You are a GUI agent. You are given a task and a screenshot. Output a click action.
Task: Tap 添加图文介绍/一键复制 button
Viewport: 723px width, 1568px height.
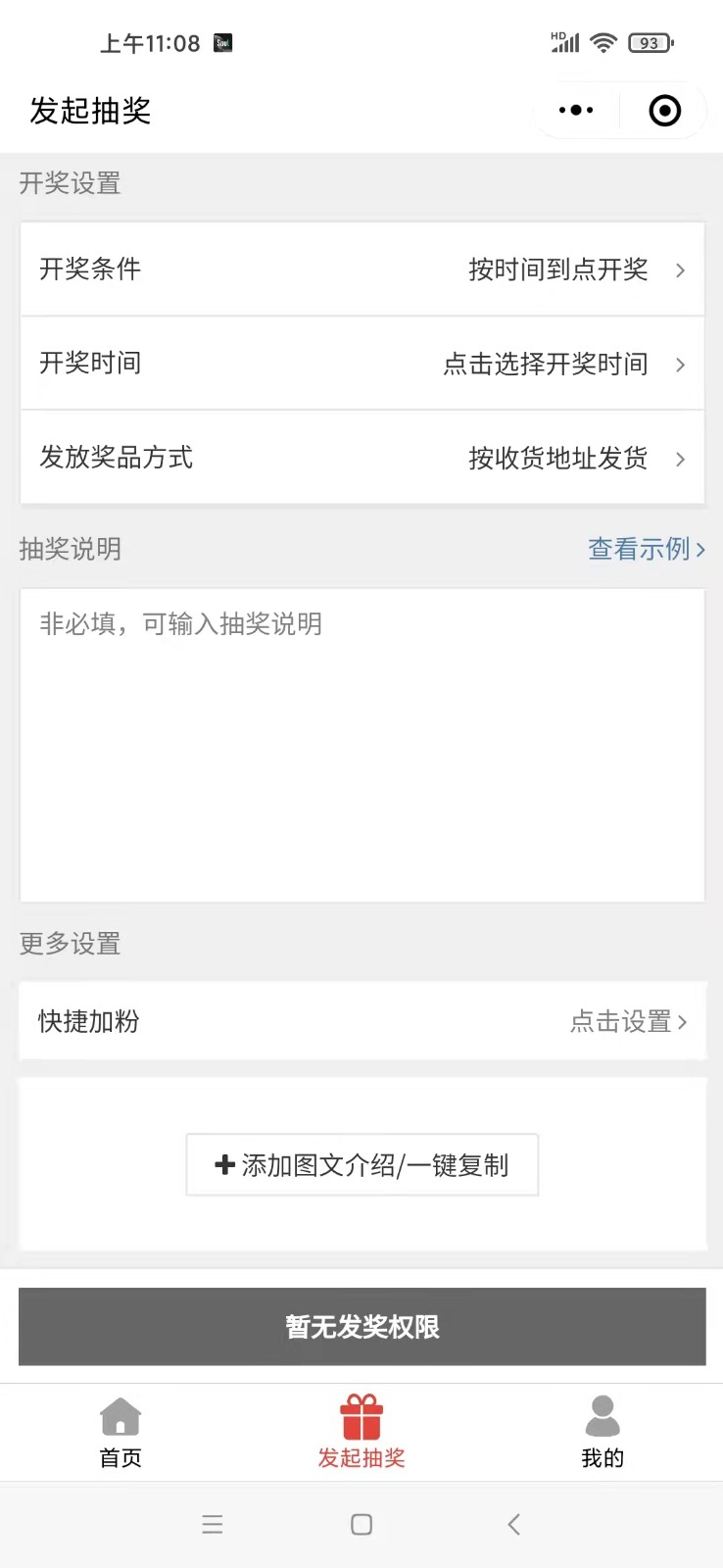coord(362,1165)
